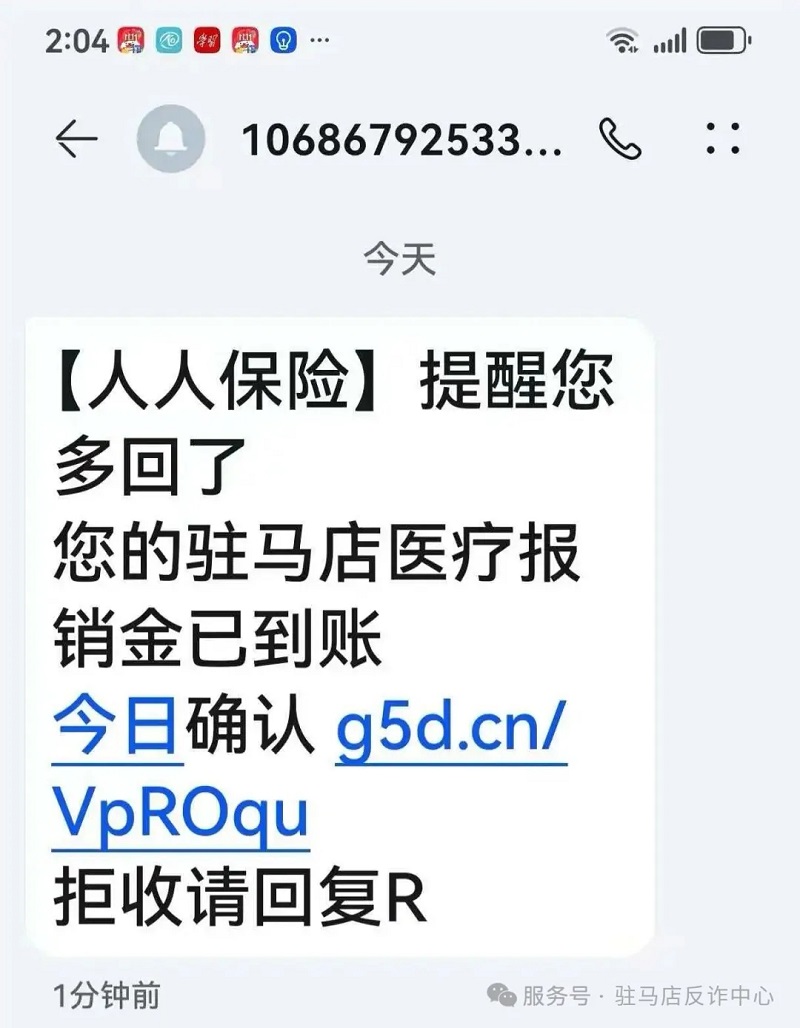800x1028 pixels.
Task: Go back to the message list
Action: tap(76, 139)
